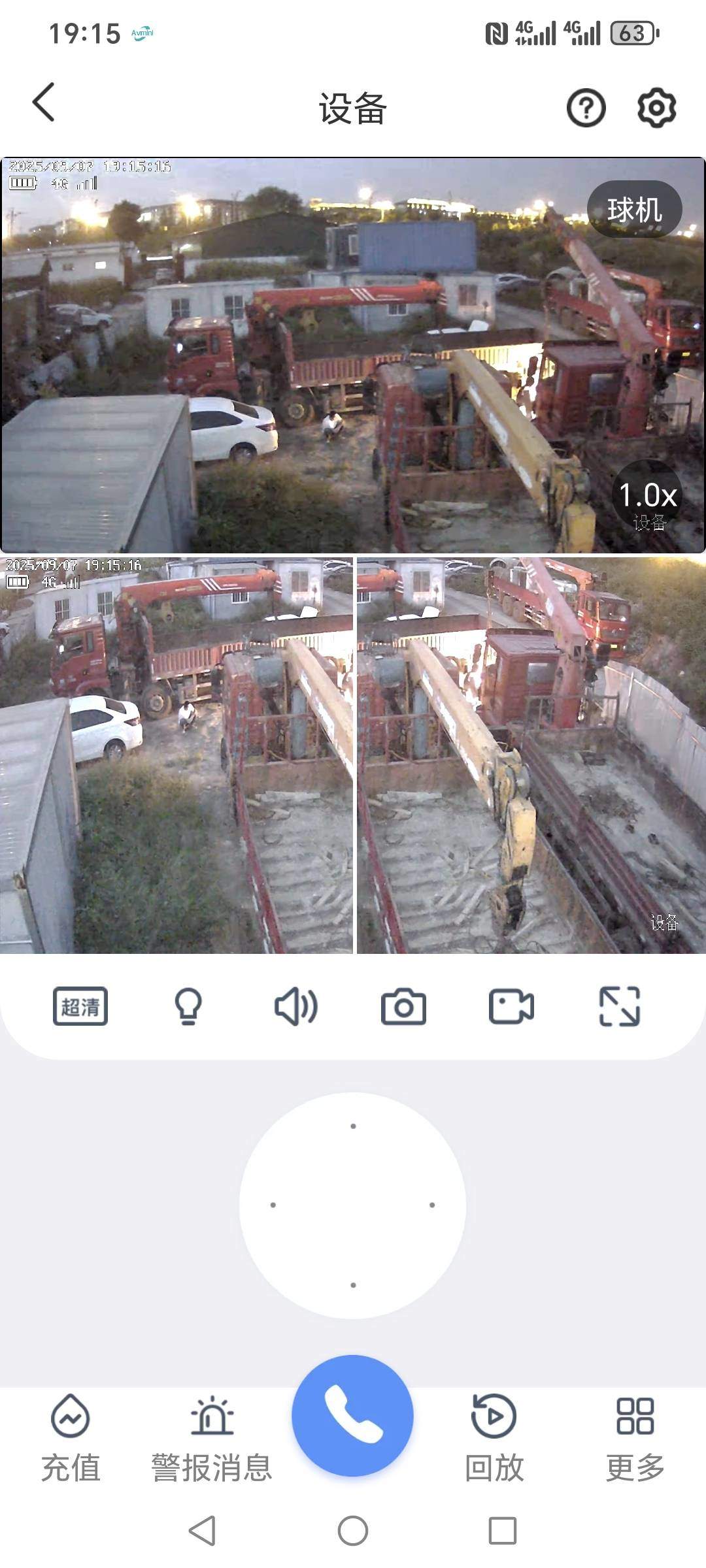
Task: Tap the 1.0x zoom level button
Action: (647, 495)
